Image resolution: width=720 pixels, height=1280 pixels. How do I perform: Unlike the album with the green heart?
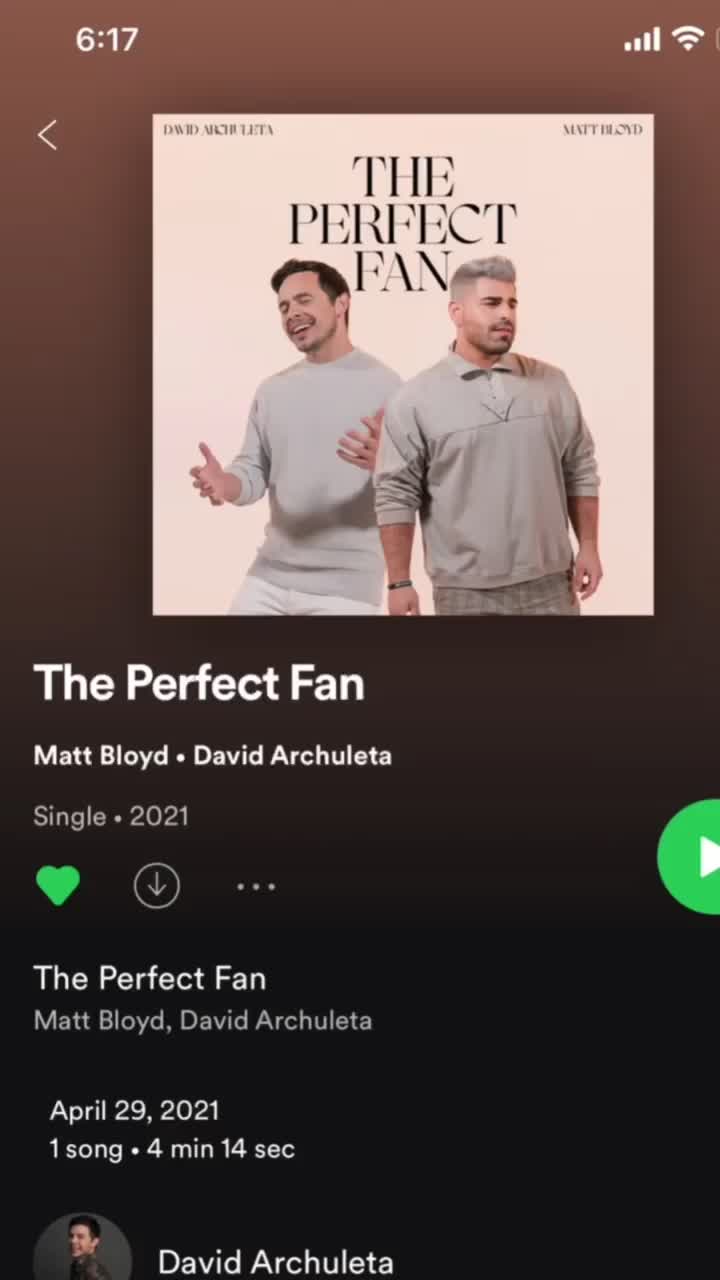(x=58, y=886)
